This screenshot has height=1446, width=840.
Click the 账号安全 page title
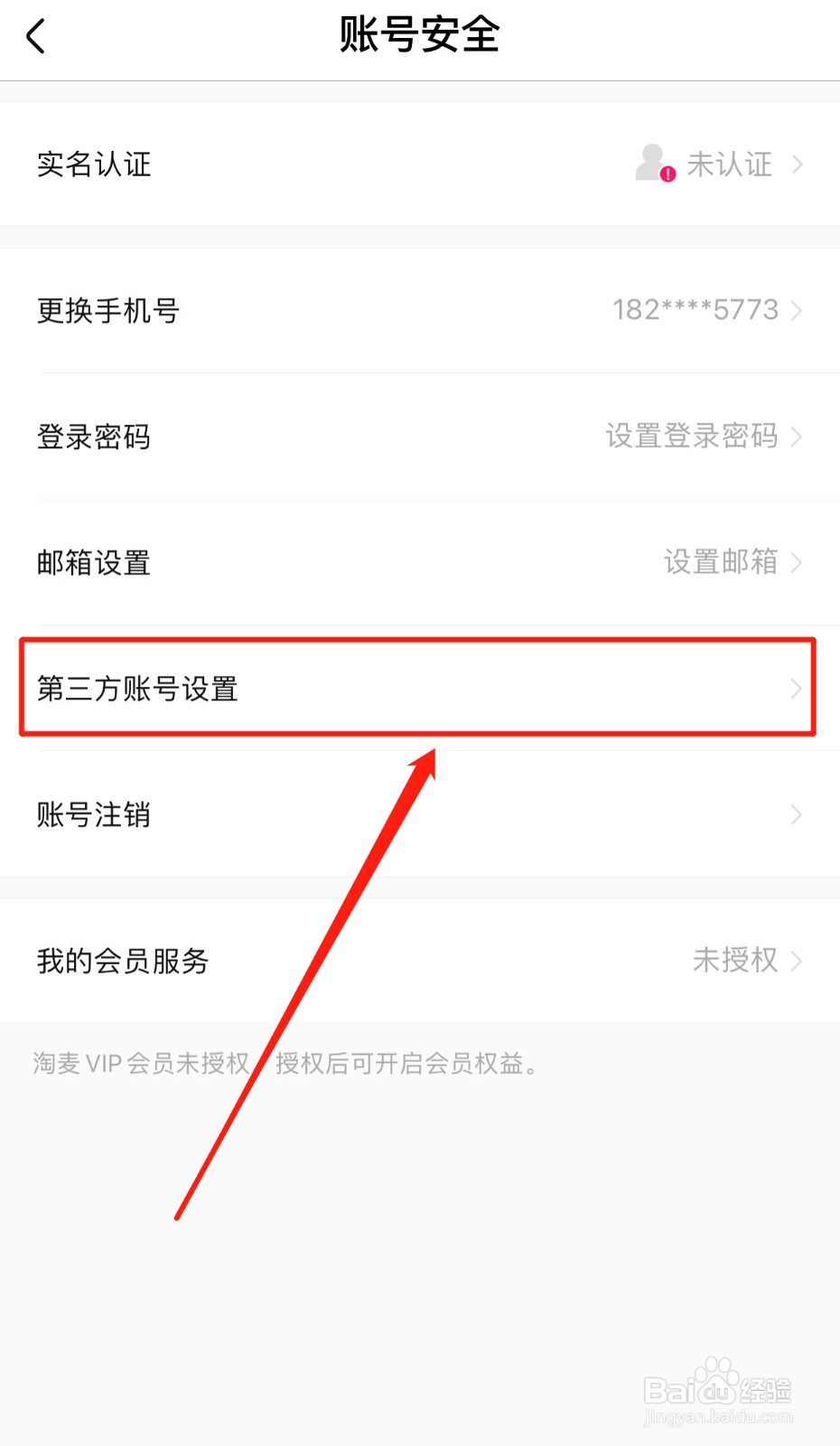point(420,34)
